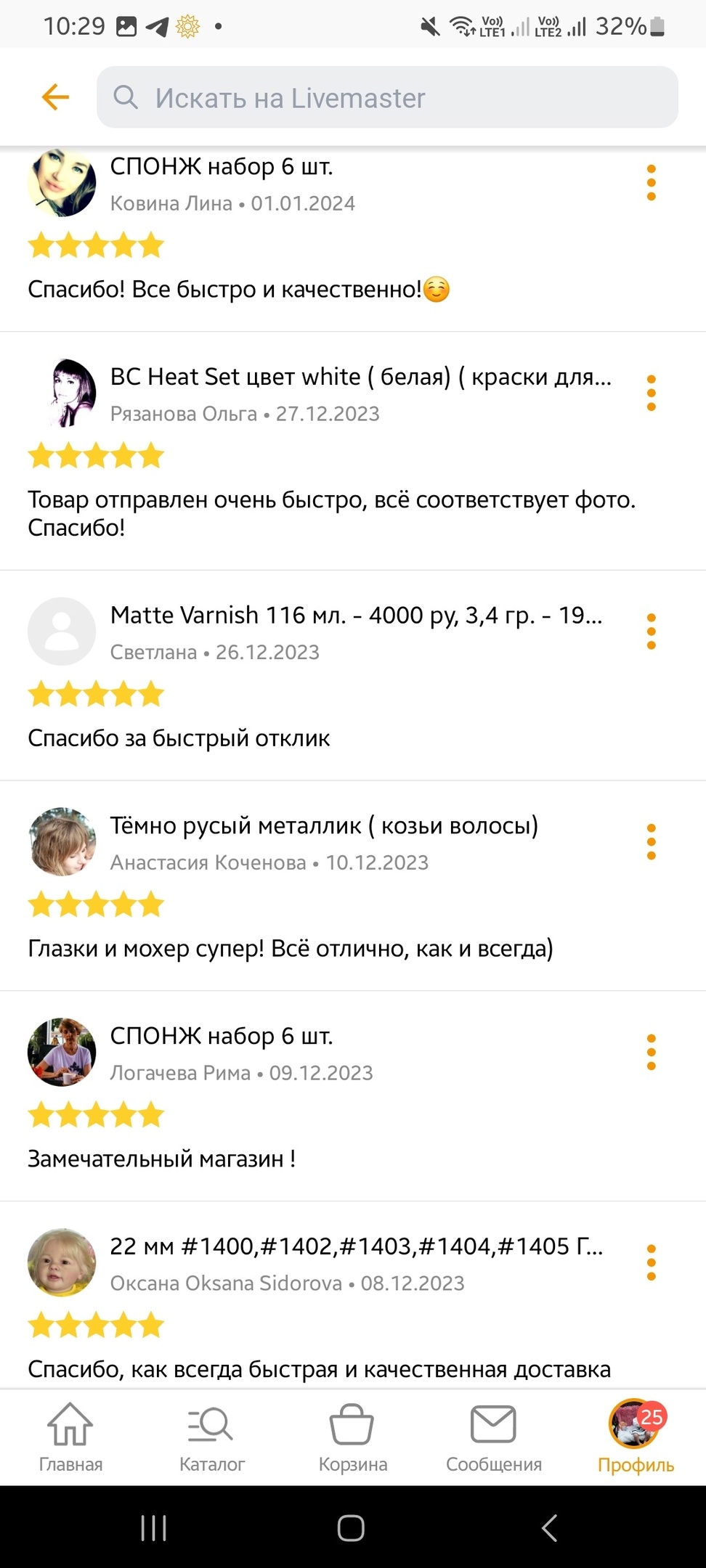This screenshot has height=1568, width=706.
Task: Open the BC Heat Set white product
Action: [x=361, y=377]
